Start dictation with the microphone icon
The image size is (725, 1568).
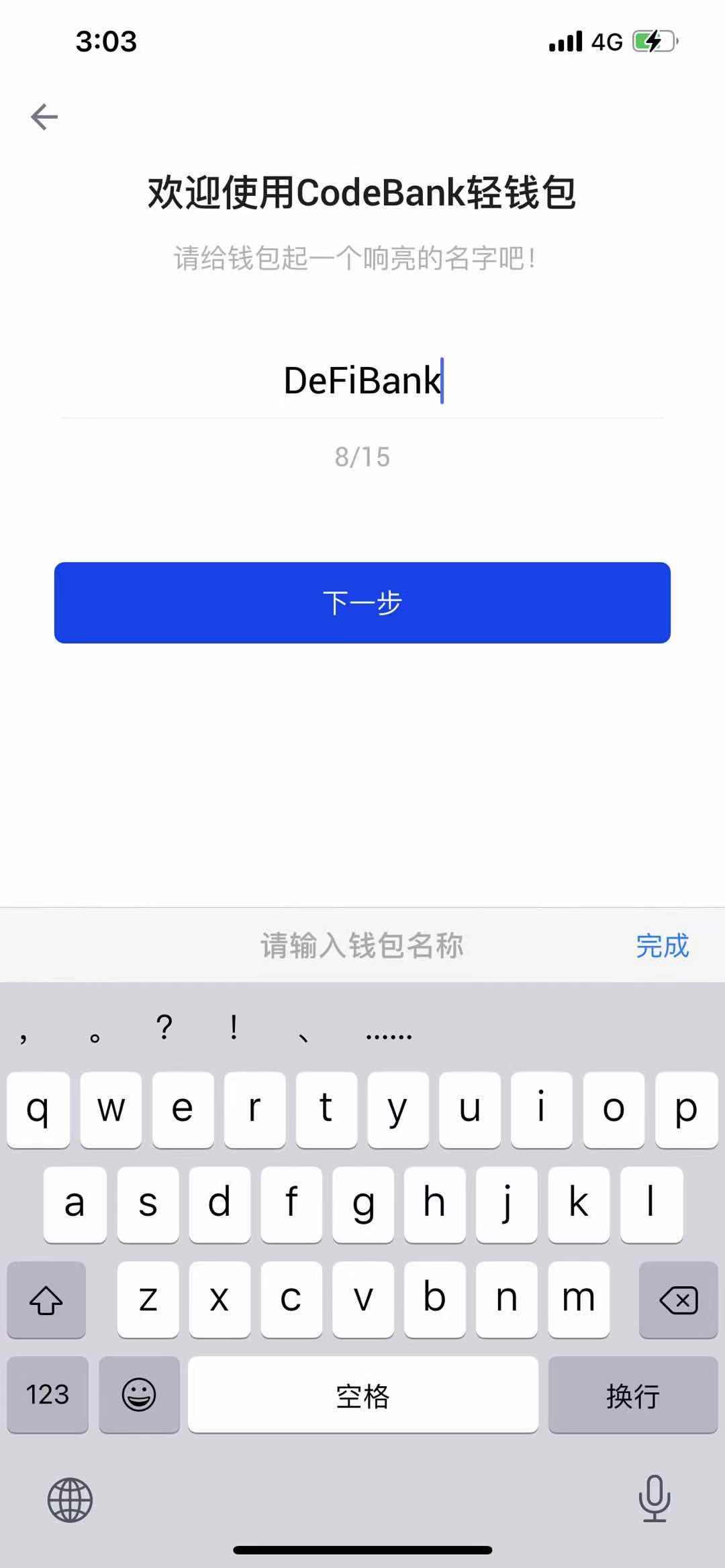655,1498
